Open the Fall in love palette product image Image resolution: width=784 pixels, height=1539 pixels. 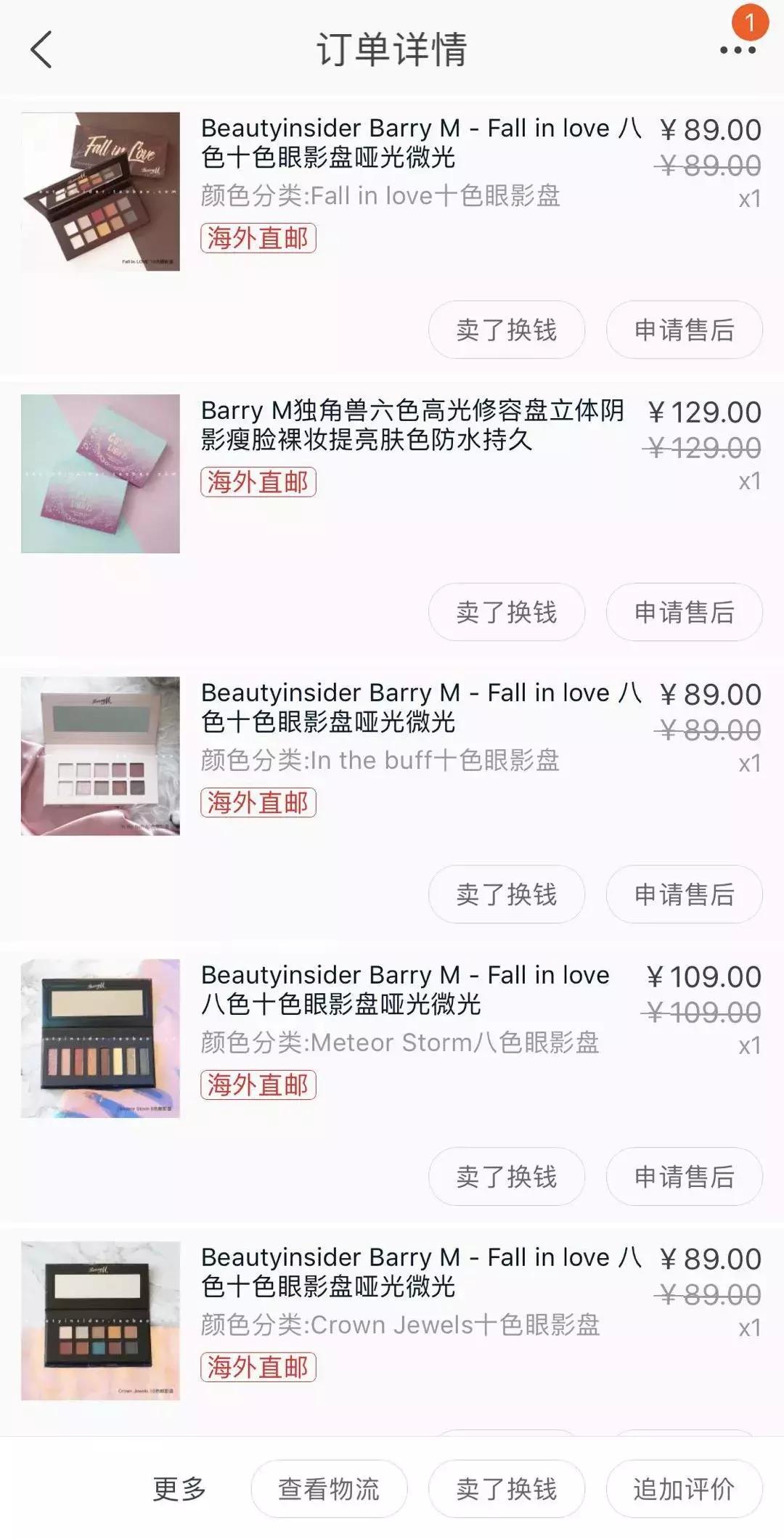pyautogui.click(x=100, y=192)
